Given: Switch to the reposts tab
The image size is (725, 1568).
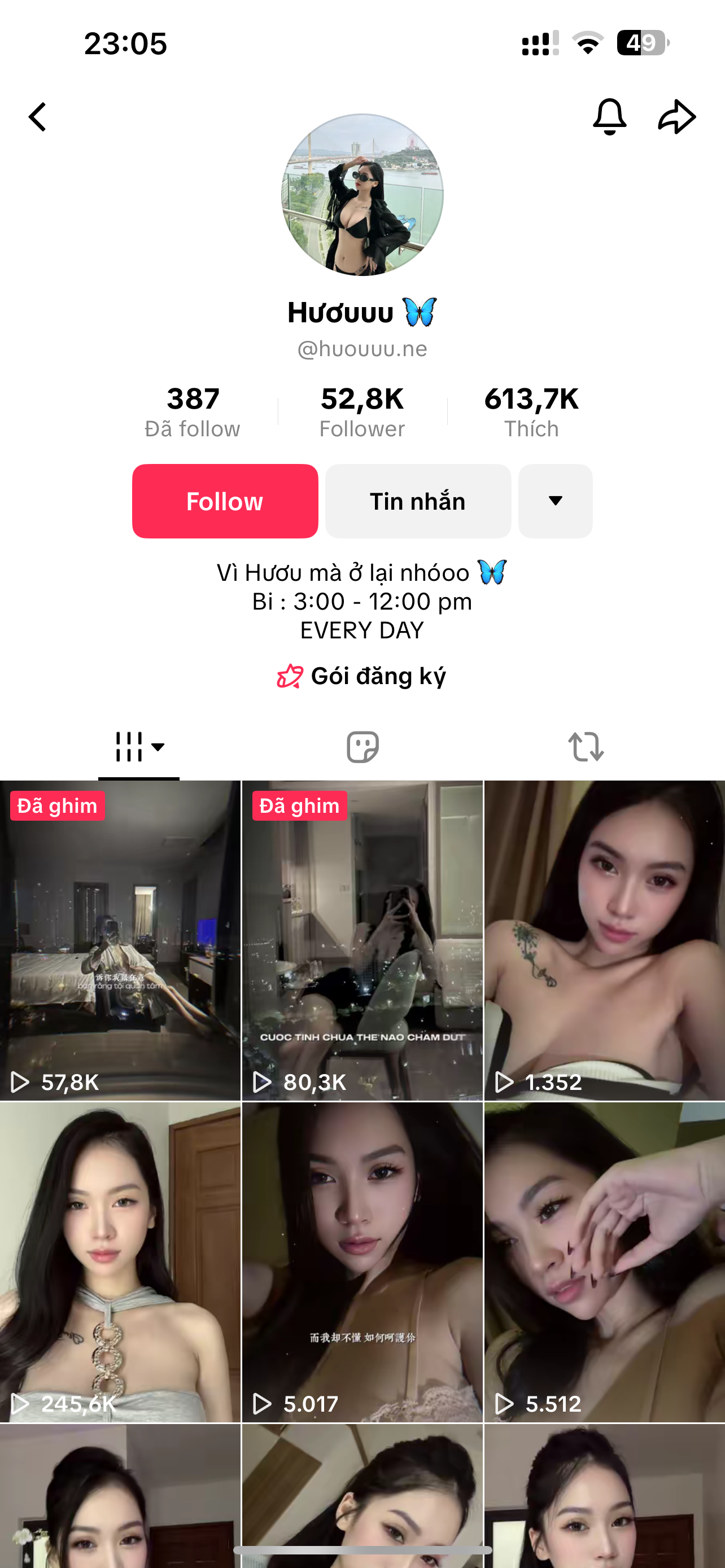Looking at the screenshot, I should 586,747.
